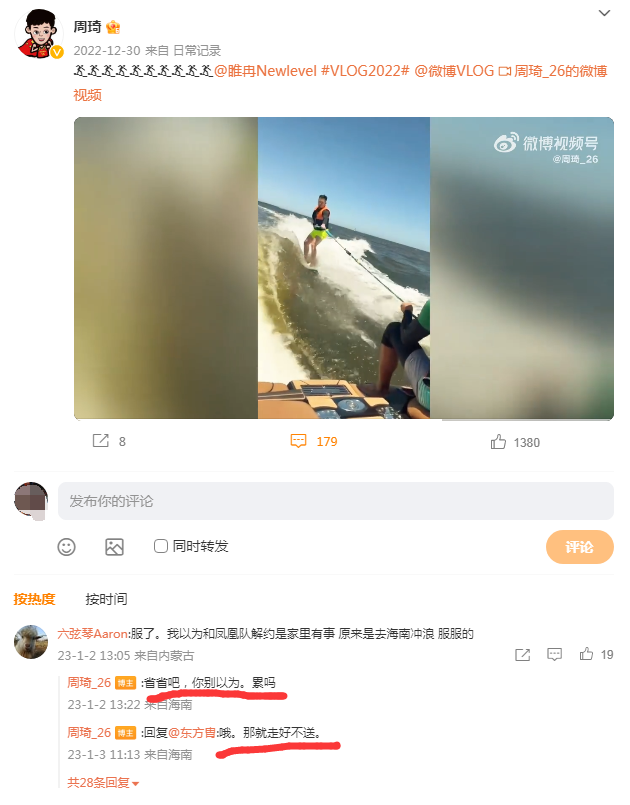
Task: Repost this post with 8 shares
Action: coord(109,441)
